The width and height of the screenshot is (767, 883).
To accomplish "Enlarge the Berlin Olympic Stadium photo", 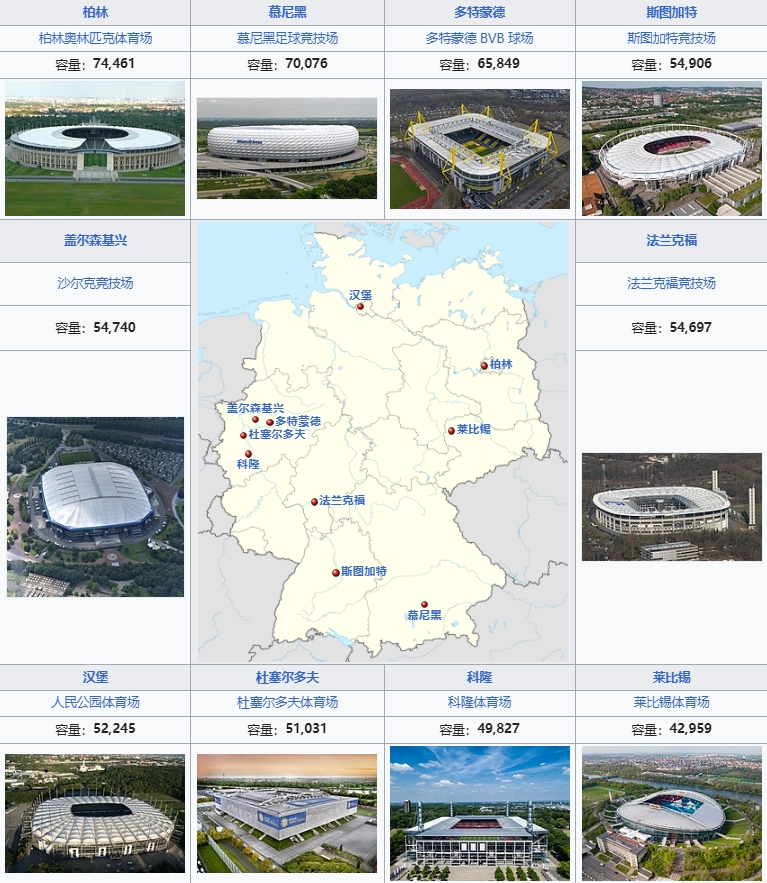I will (95, 148).
